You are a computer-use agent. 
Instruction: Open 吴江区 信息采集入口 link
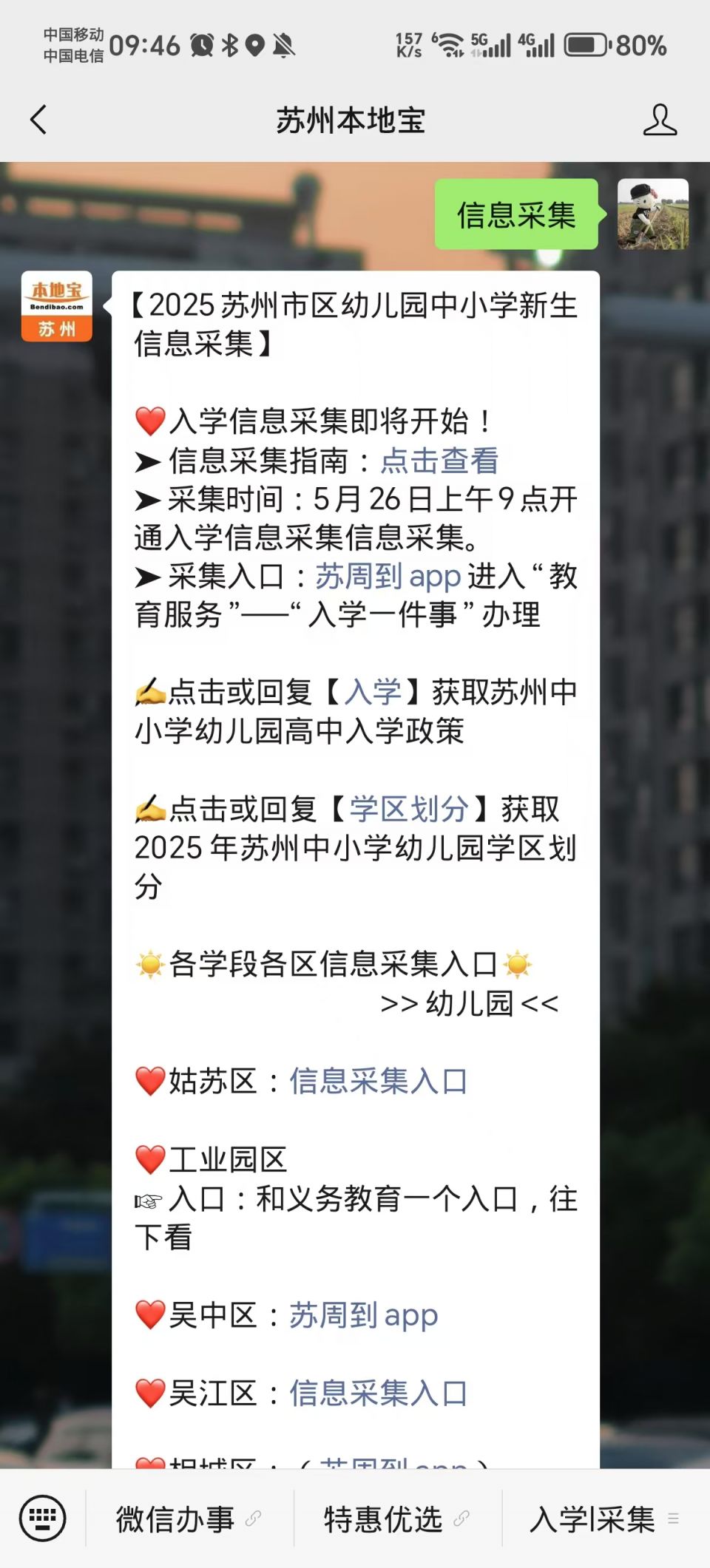(x=378, y=1393)
